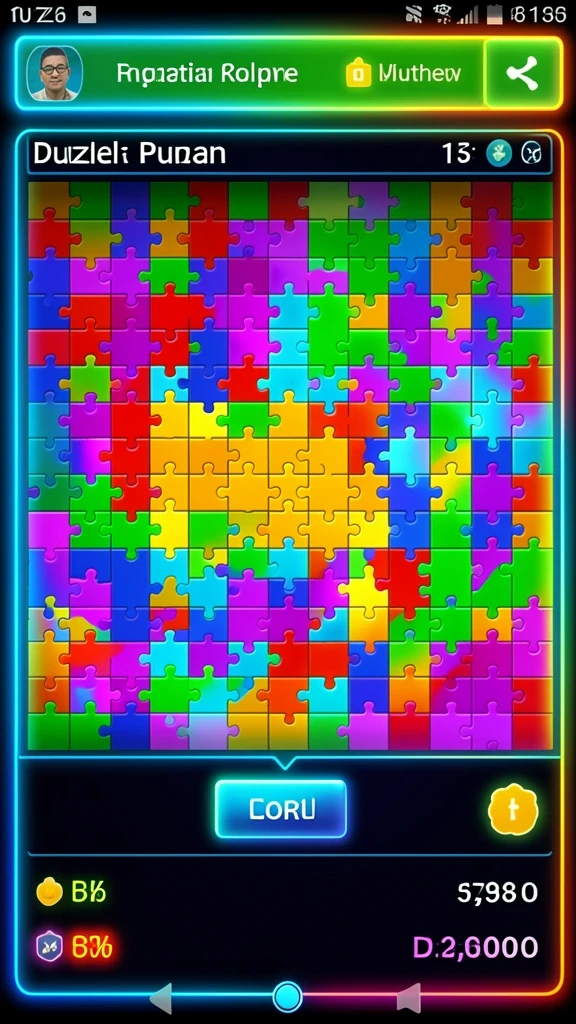Tap the center circle home button at the bottom
The height and width of the screenshot is (1024, 576).
pos(287,997)
